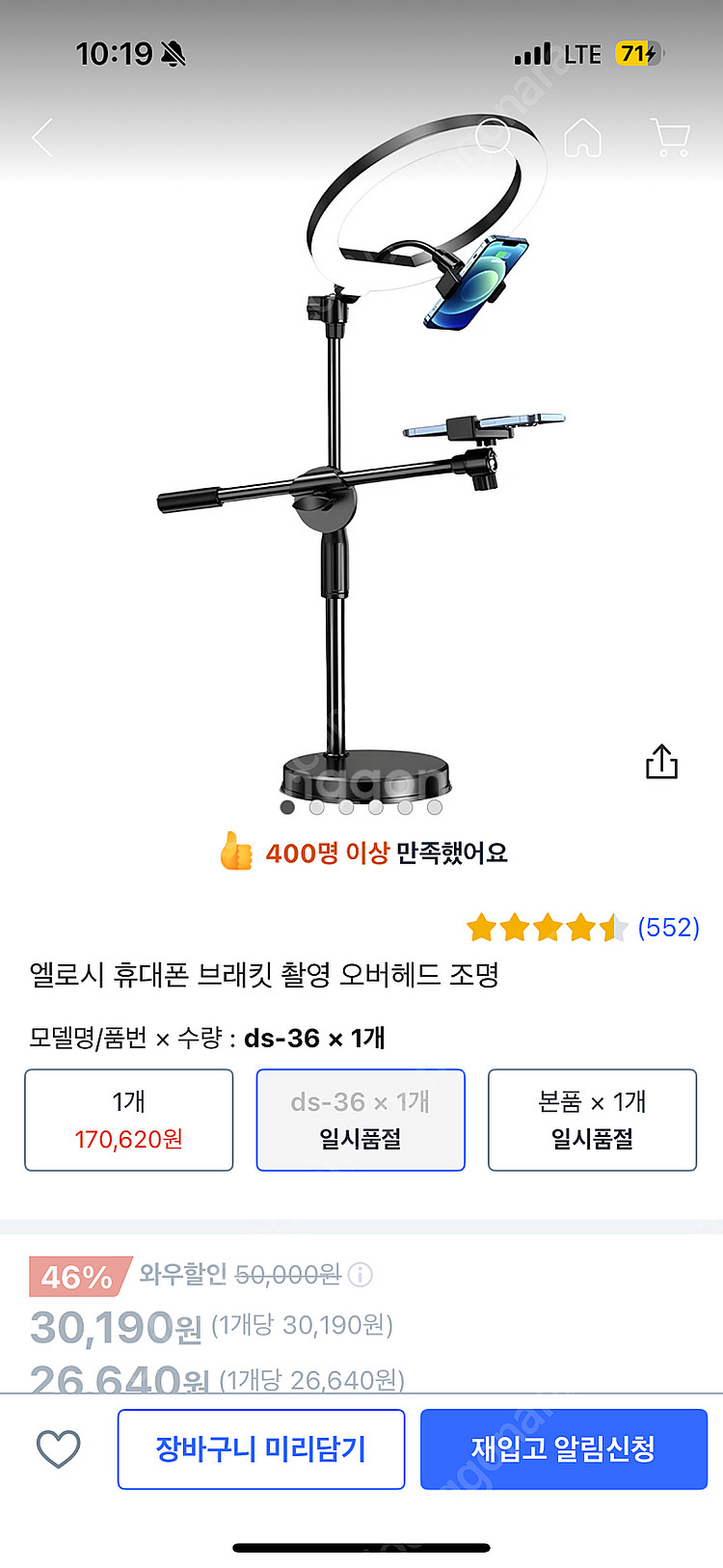Select the 본품 × 1개 option
The width and height of the screenshot is (723, 1568).
(x=592, y=1120)
